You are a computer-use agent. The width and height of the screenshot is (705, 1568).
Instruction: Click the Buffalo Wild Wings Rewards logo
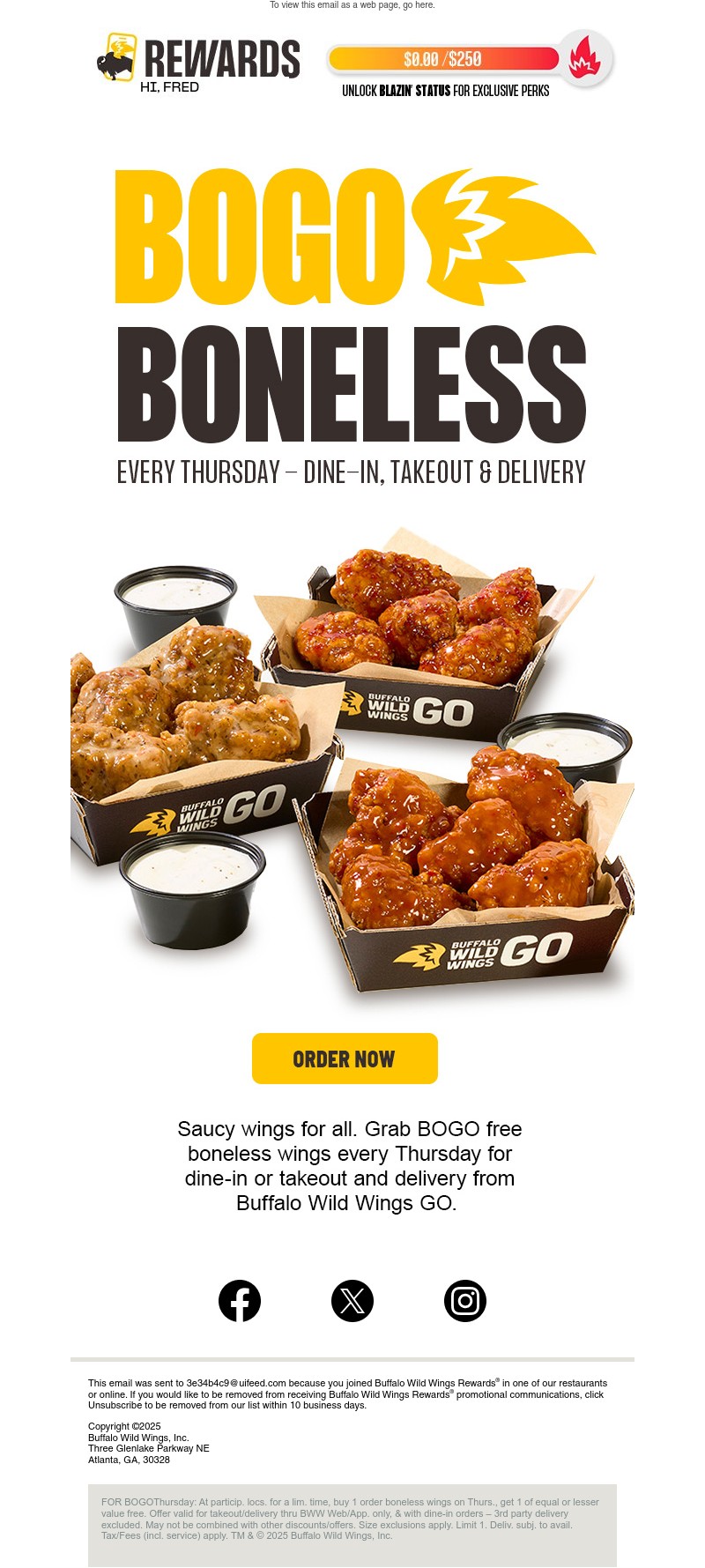(x=198, y=60)
